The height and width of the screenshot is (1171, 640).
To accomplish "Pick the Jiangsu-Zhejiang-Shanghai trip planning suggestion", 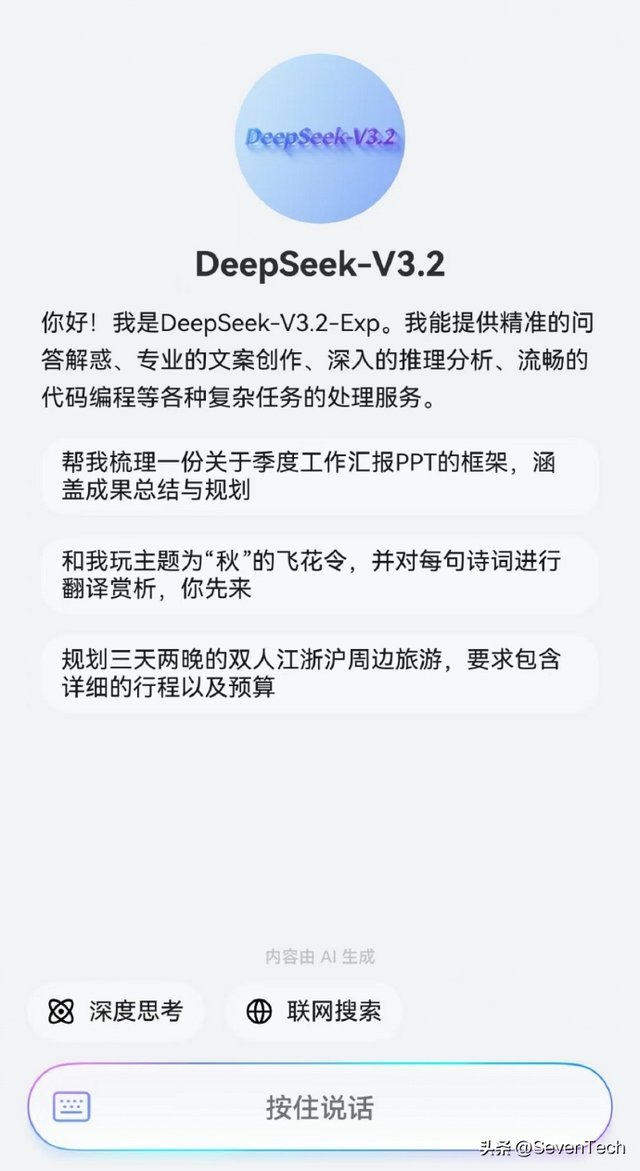I will tap(319, 673).
